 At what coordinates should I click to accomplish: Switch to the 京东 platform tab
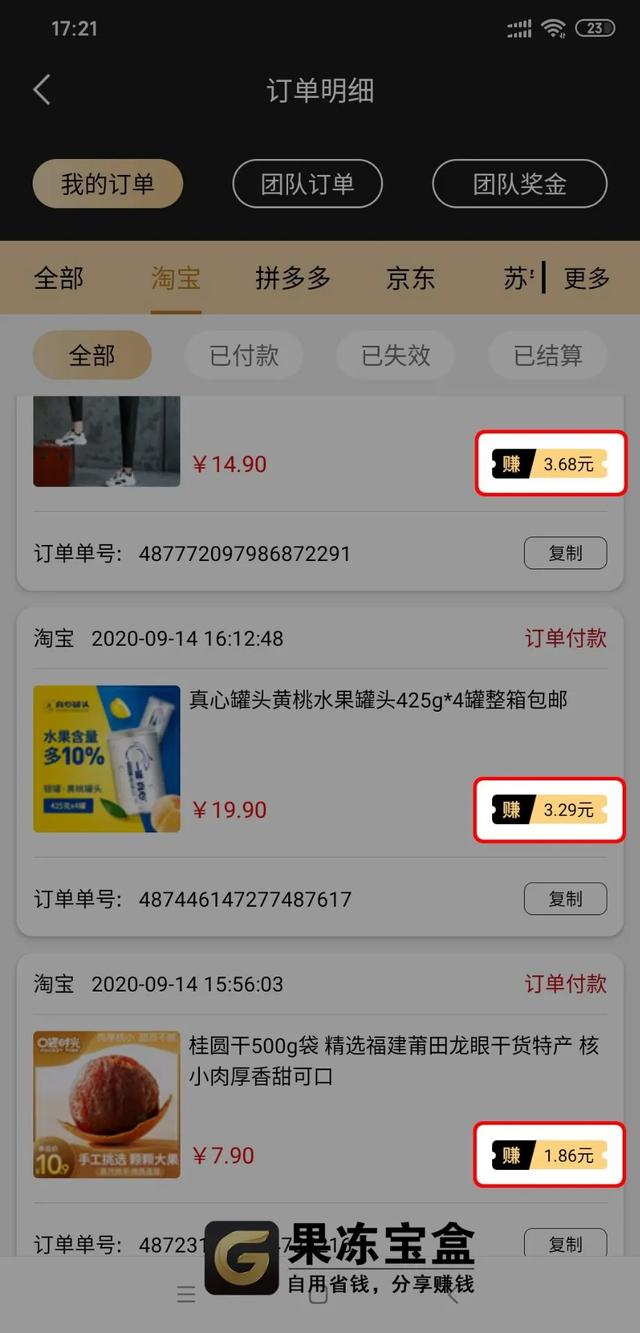(411, 278)
